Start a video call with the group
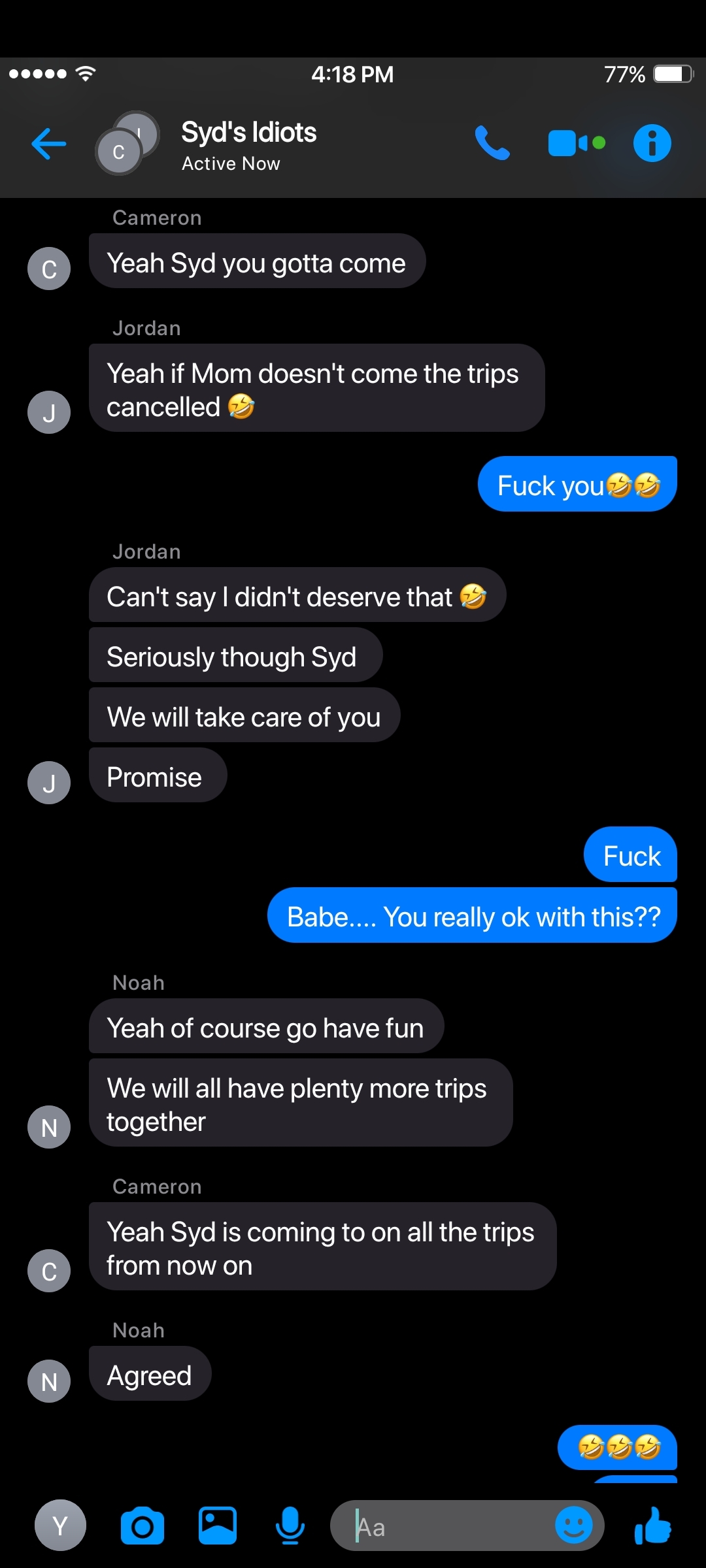 coord(577,143)
